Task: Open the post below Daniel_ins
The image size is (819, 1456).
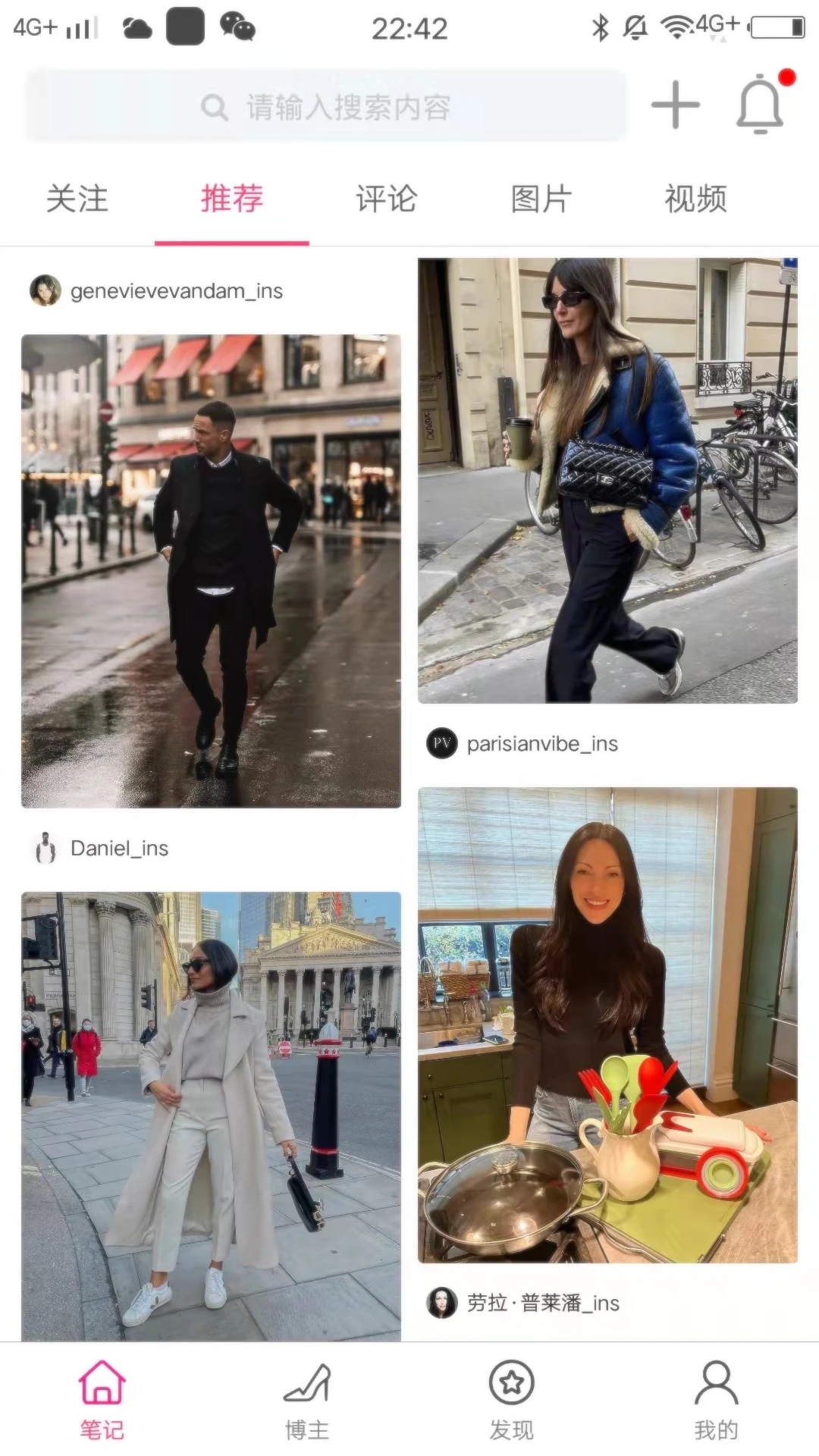Action: [211, 1116]
